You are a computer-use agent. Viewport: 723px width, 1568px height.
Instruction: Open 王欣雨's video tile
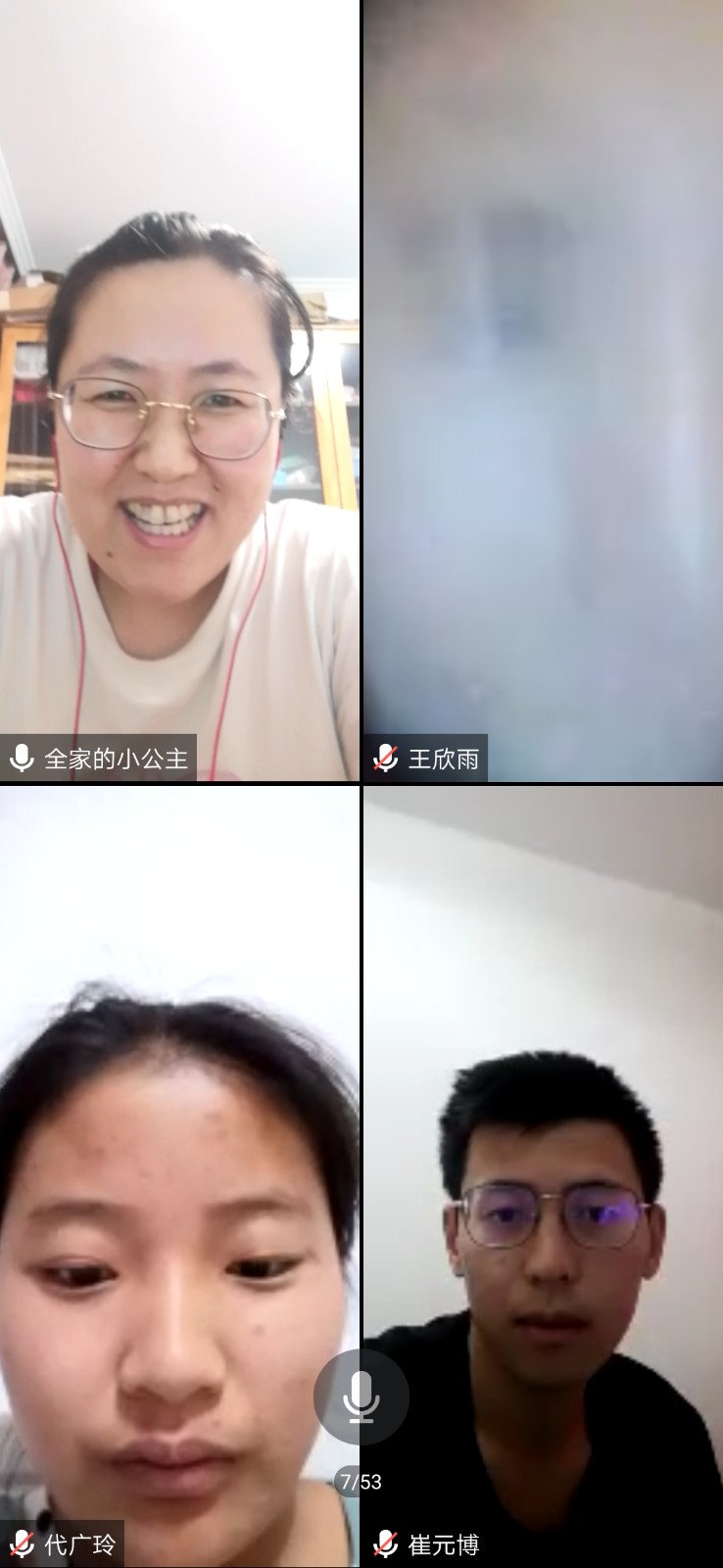[543, 392]
